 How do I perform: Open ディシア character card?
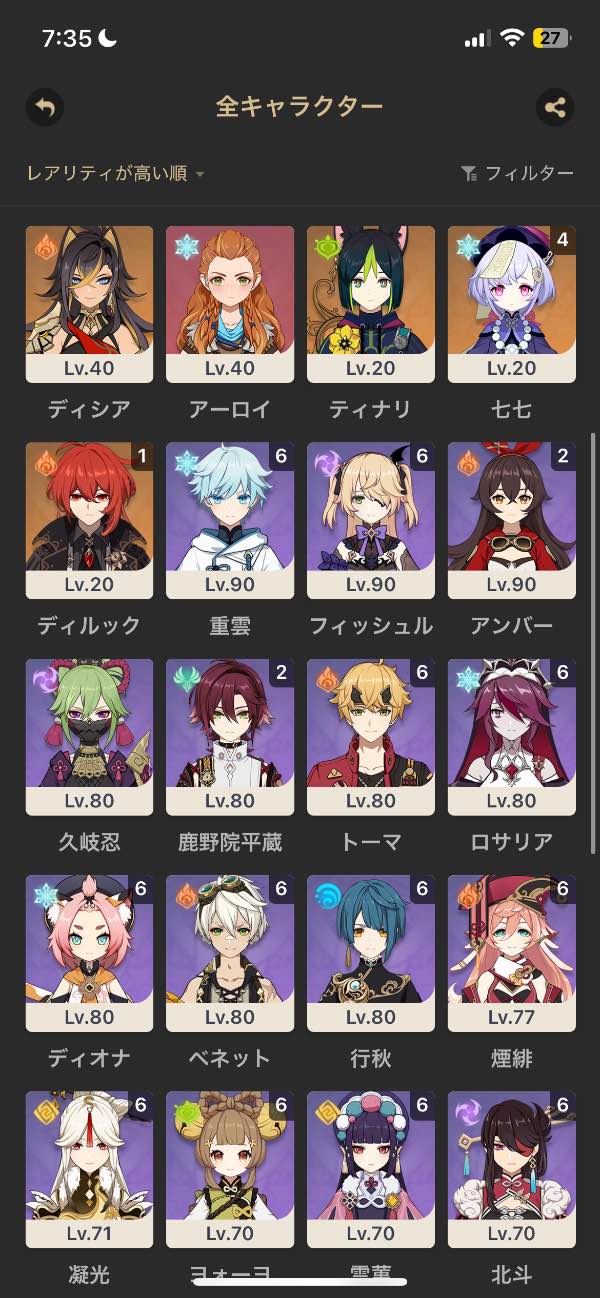pos(89,304)
